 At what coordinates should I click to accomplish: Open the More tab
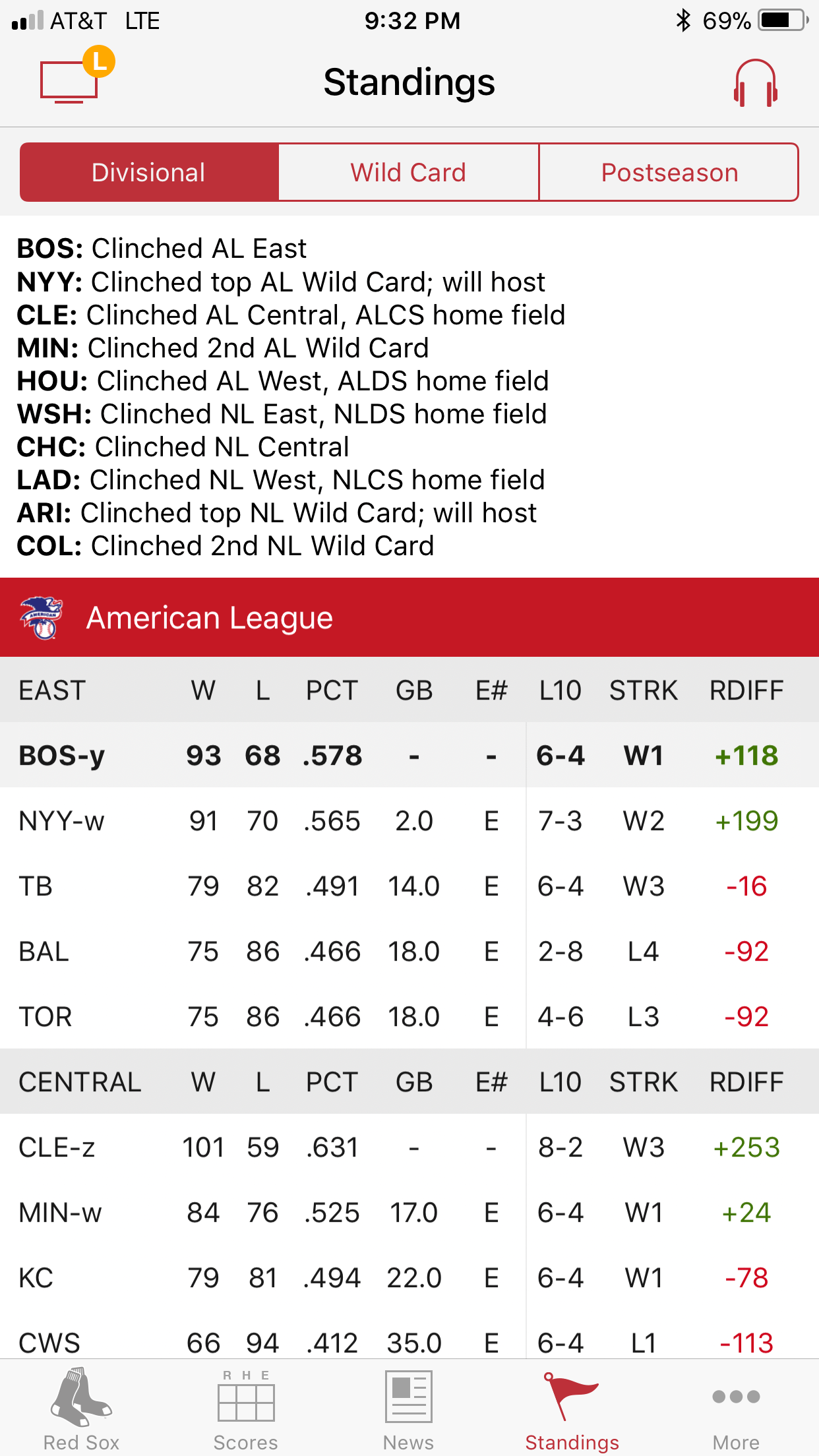point(736,1408)
